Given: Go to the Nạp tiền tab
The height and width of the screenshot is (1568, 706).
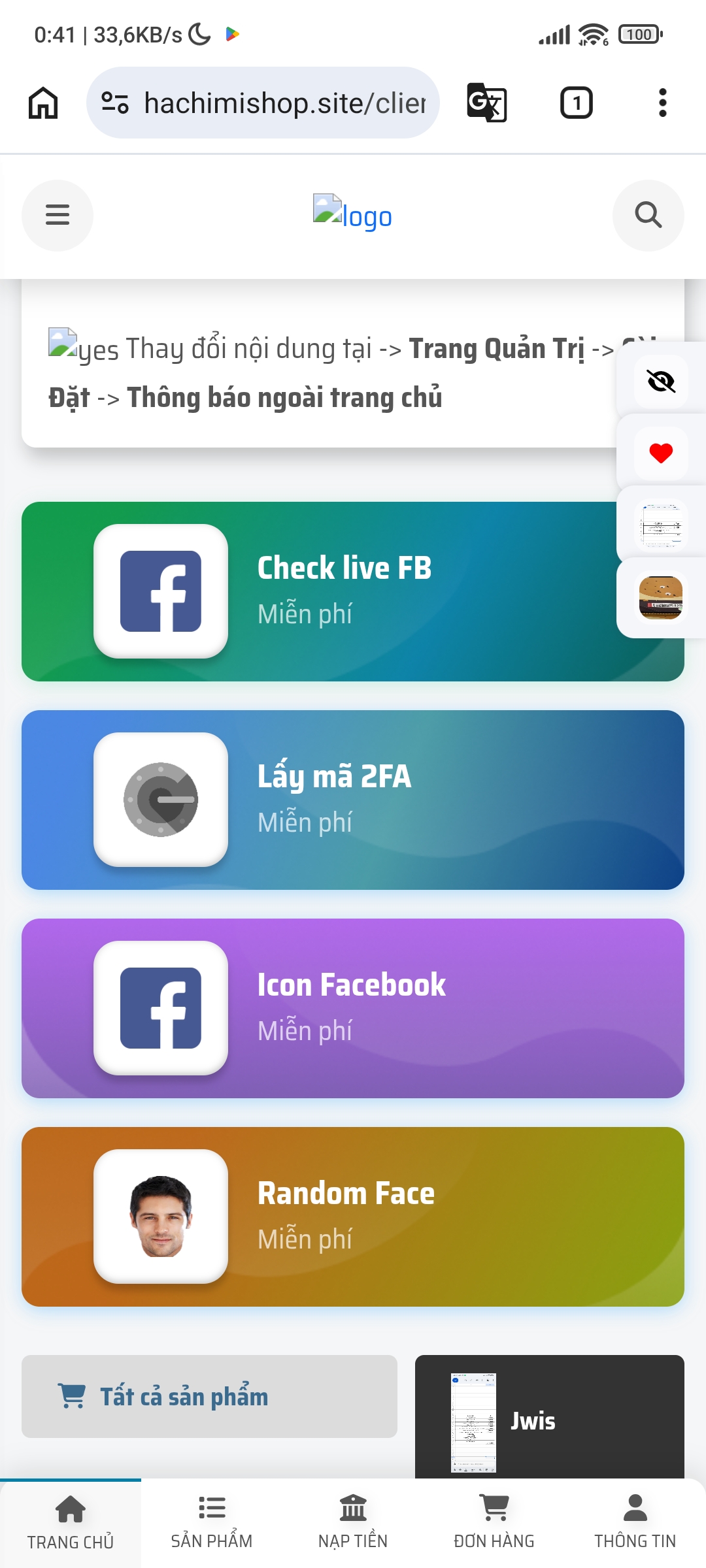Looking at the screenshot, I should pyautogui.click(x=353, y=1522).
